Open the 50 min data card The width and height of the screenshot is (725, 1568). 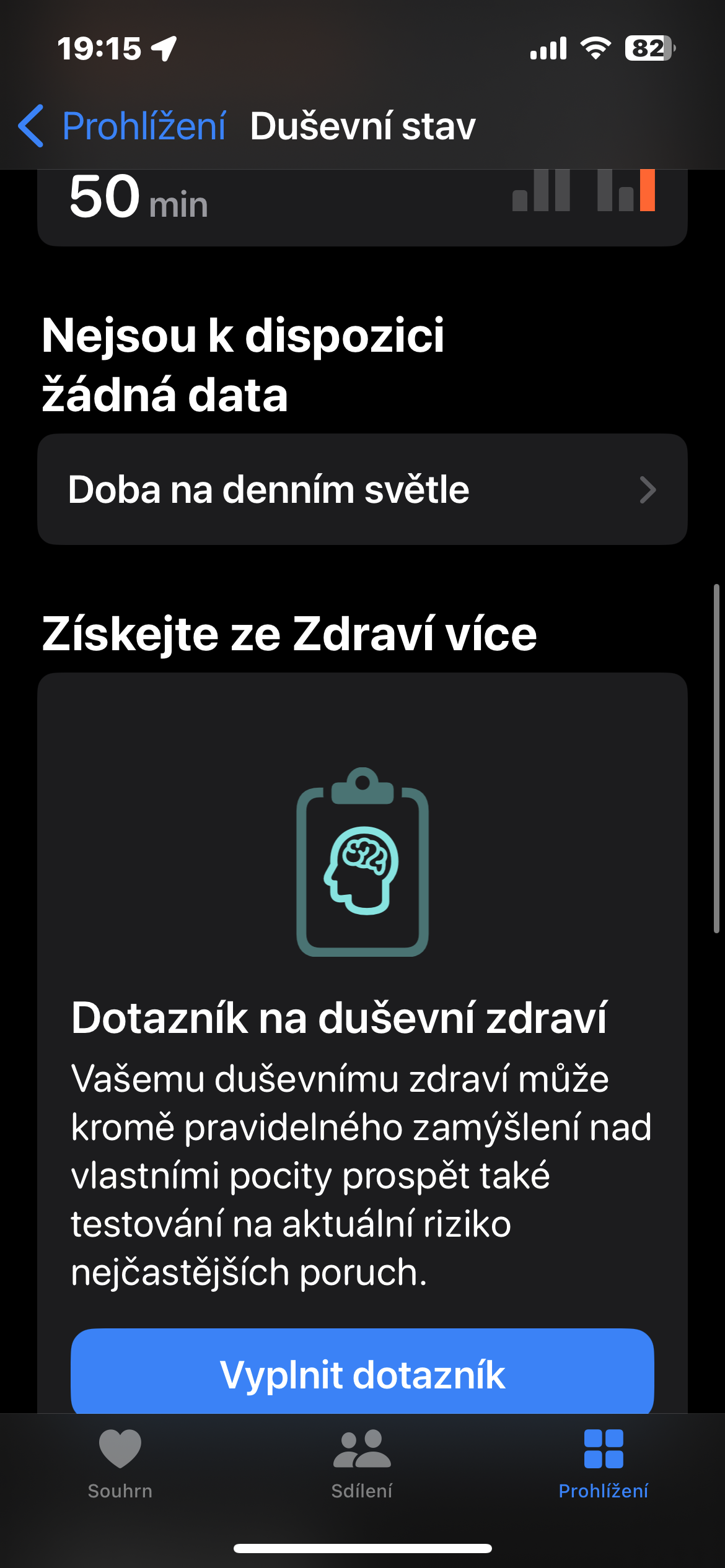(x=362, y=206)
